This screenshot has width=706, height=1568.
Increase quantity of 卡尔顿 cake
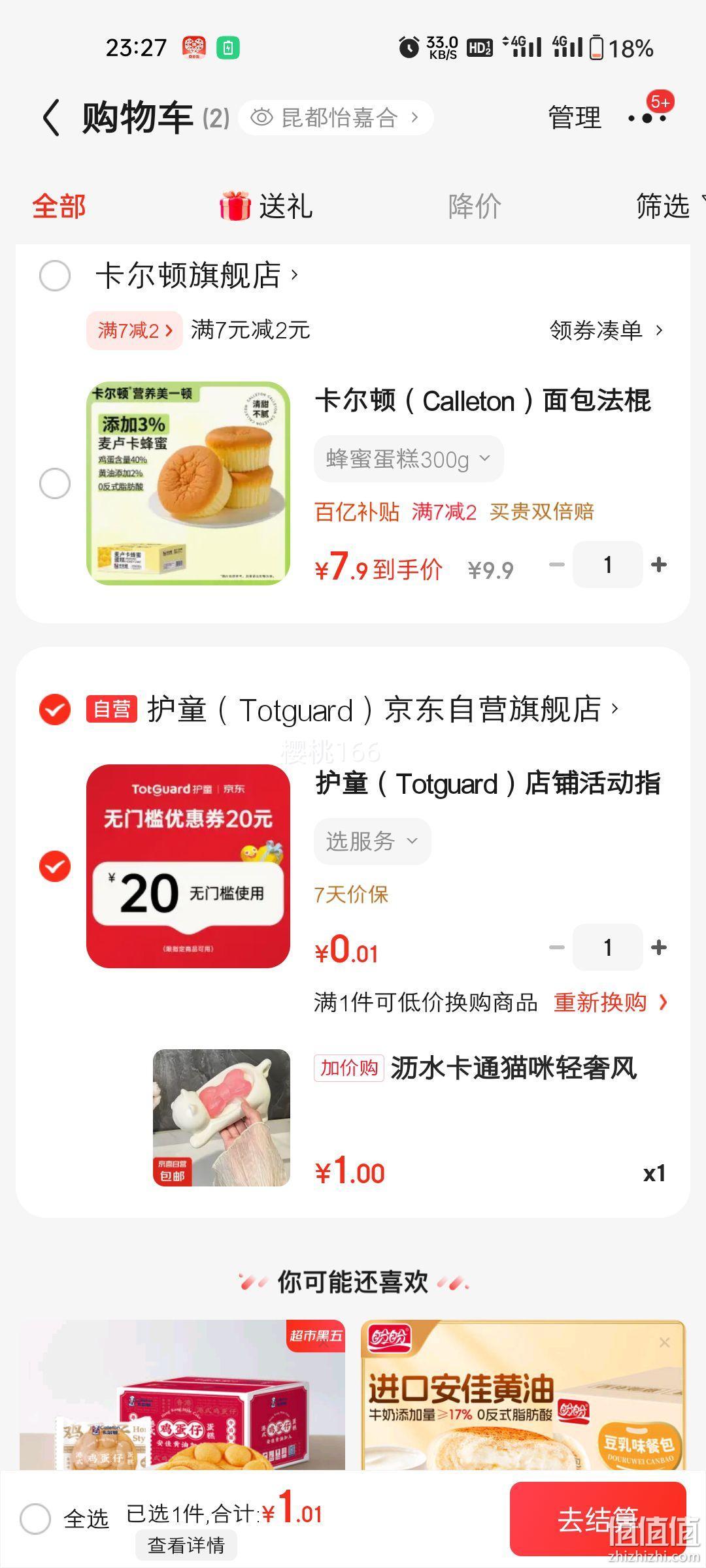click(x=659, y=564)
